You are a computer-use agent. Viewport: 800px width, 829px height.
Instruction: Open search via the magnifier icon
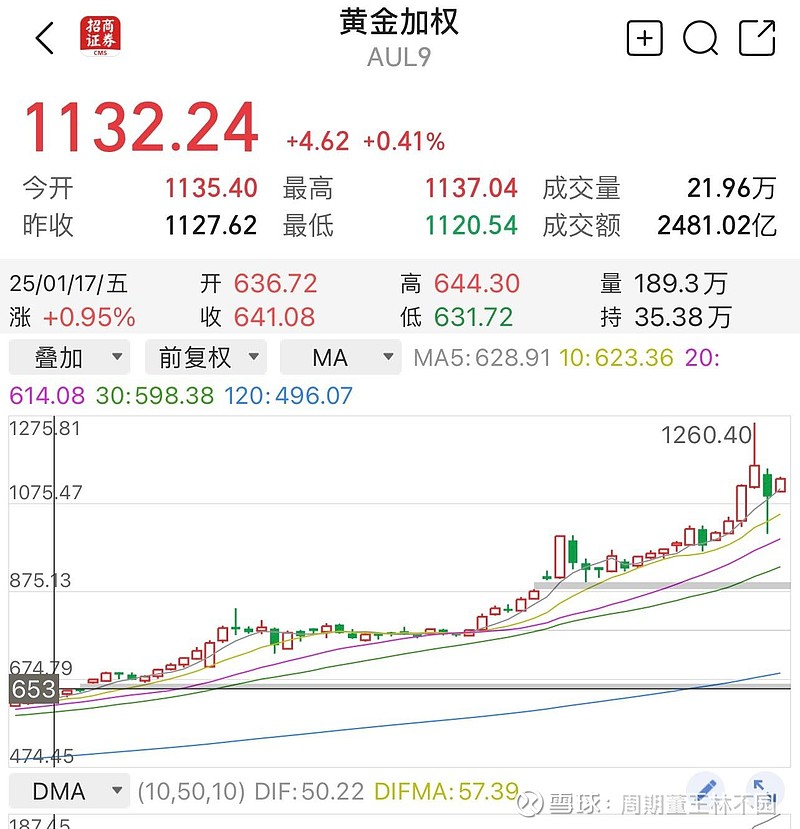[701, 38]
